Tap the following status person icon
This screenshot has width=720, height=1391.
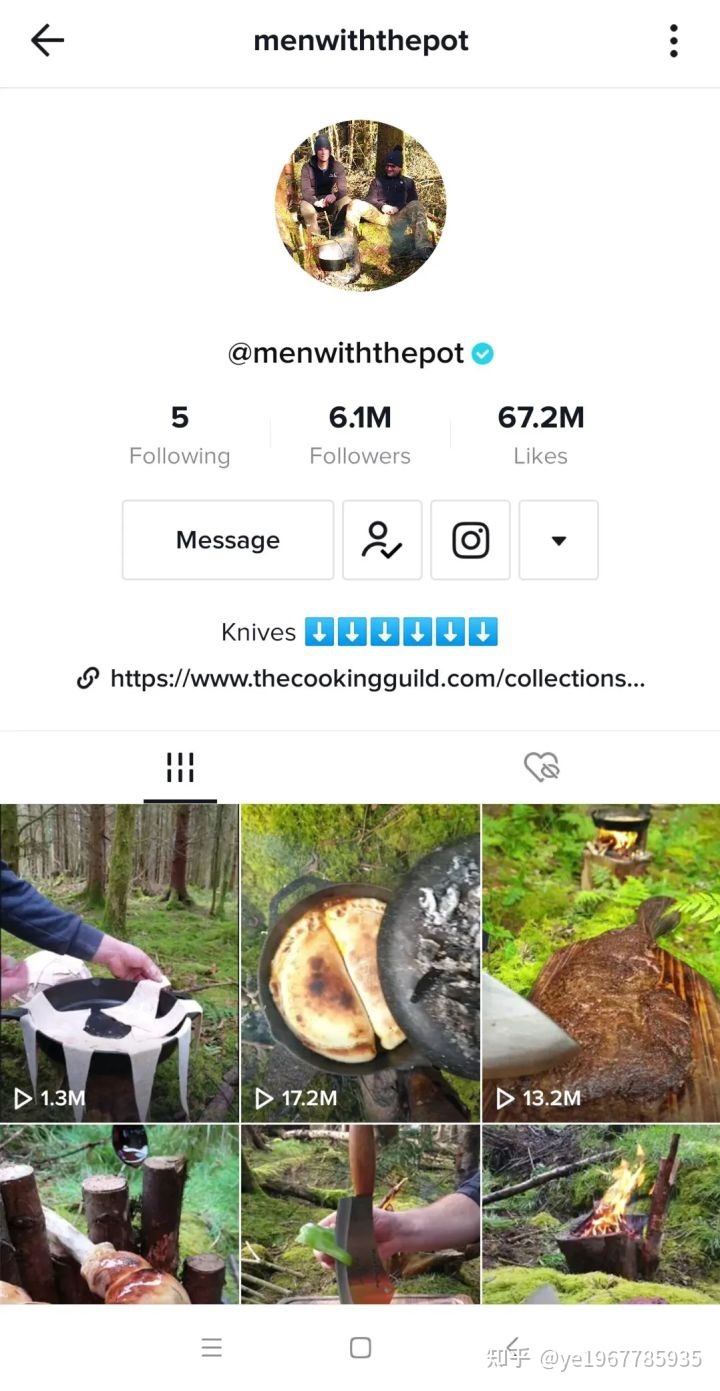(382, 540)
